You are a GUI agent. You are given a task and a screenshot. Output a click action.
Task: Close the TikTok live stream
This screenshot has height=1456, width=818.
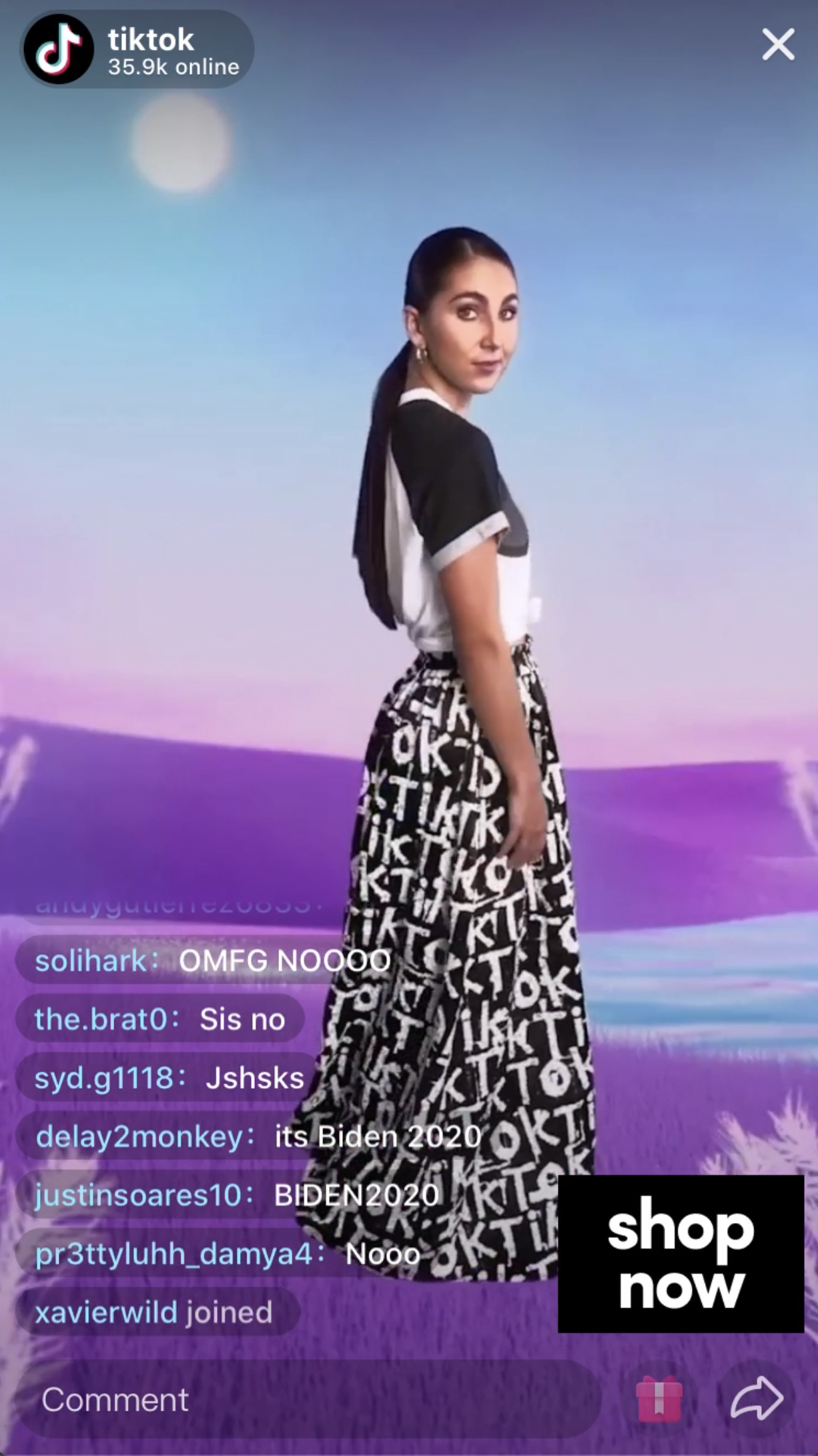pyautogui.click(x=778, y=45)
